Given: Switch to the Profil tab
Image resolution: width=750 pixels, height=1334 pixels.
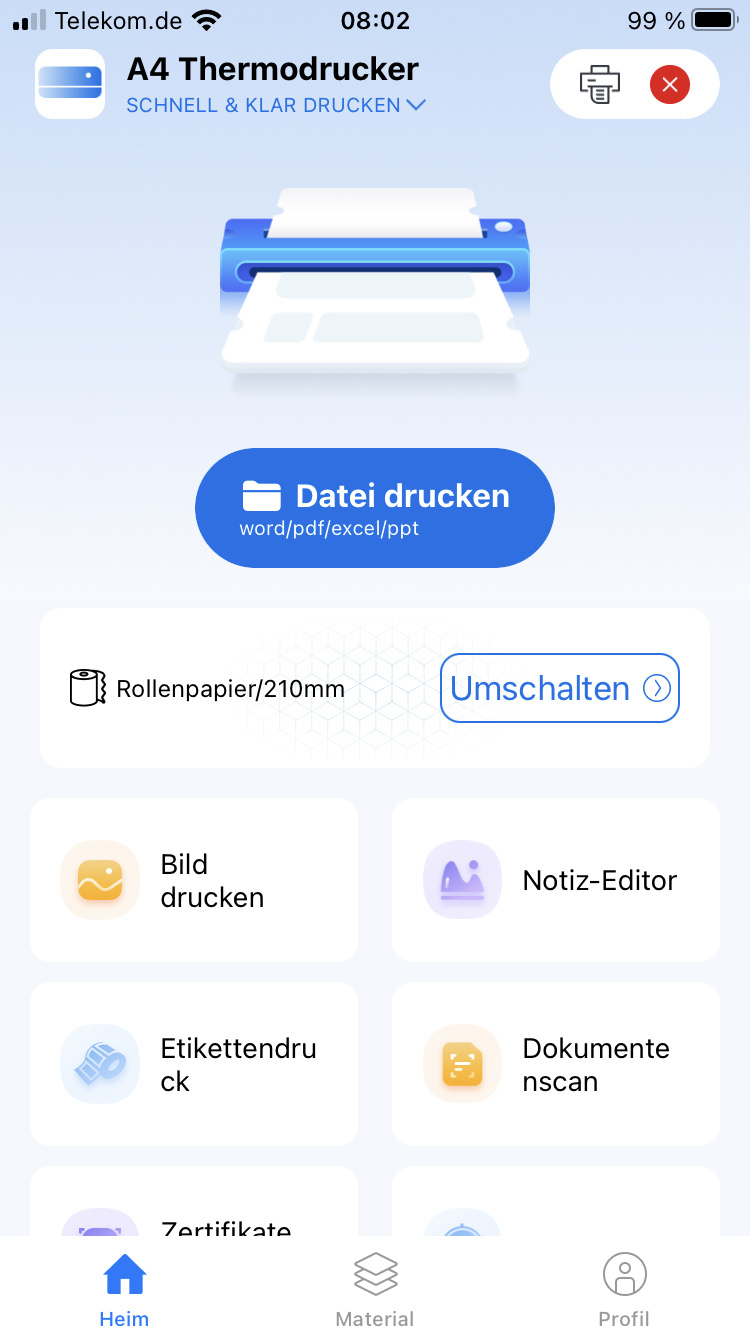Looking at the screenshot, I should [624, 1290].
